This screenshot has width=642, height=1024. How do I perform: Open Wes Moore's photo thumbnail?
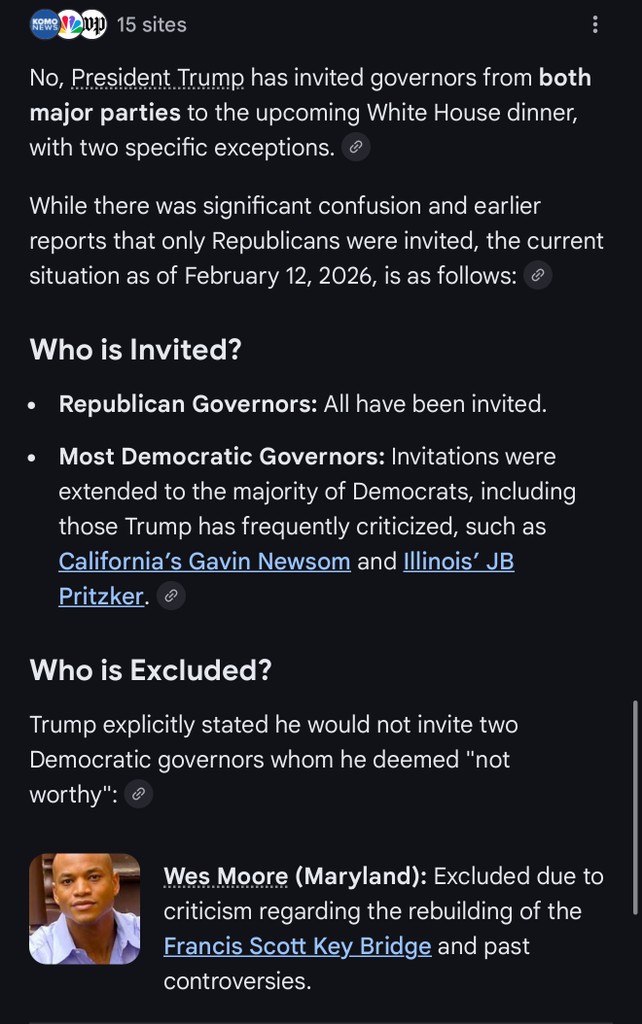click(85, 908)
